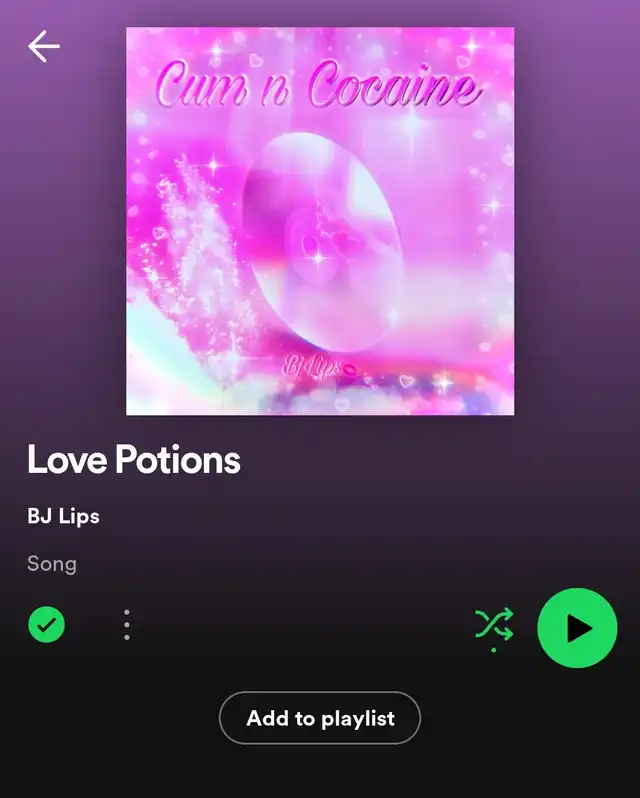Image resolution: width=640 pixels, height=798 pixels.
Task: Open the three-dot options menu
Action: coord(127,625)
